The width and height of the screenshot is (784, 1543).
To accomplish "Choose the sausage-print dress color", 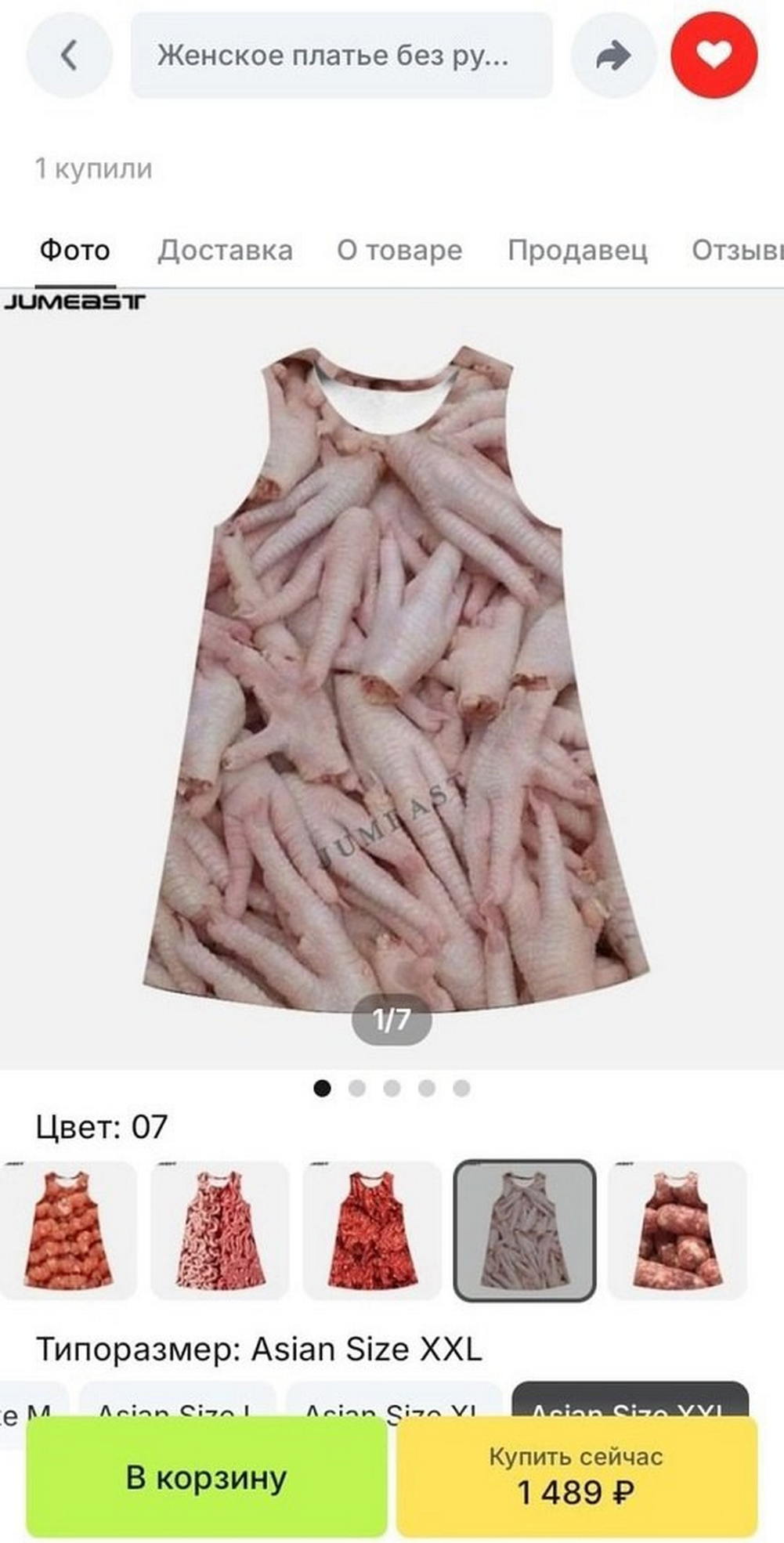I will click(677, 1230).
